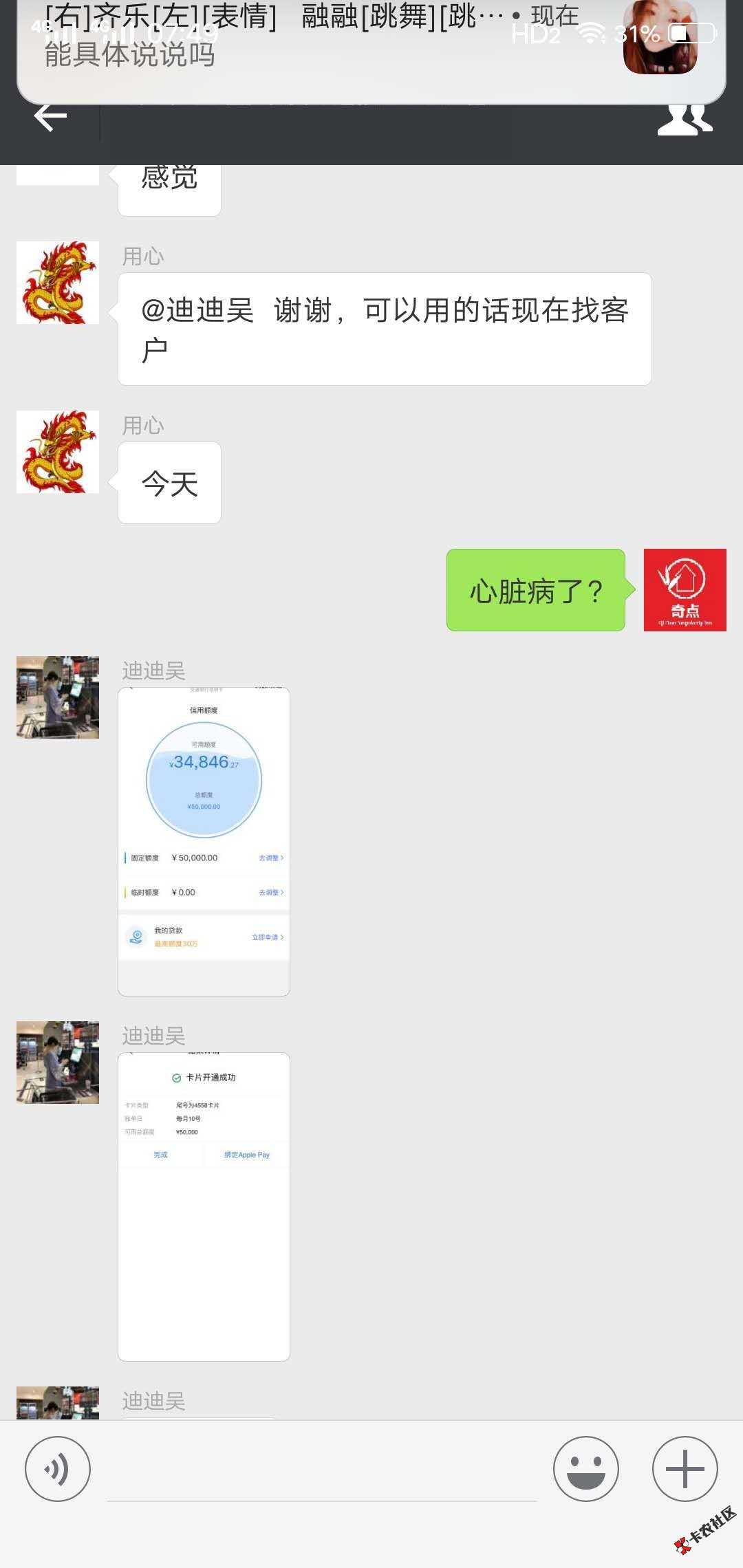Open the credit limit screenshot image
Screen dimensions: 743x1568
(204, 842)
